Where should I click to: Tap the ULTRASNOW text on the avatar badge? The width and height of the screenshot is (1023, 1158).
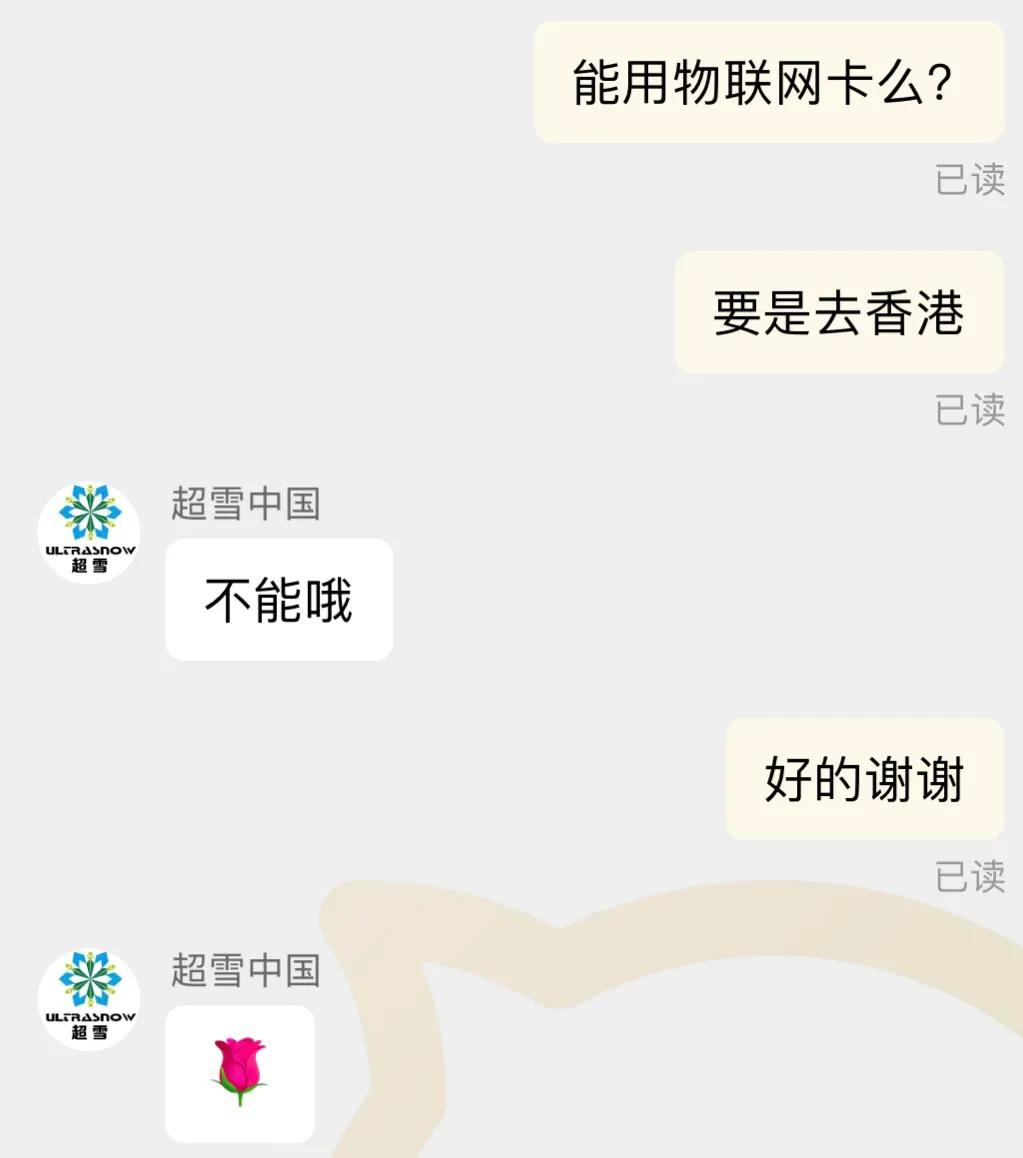tap(89, 550)
